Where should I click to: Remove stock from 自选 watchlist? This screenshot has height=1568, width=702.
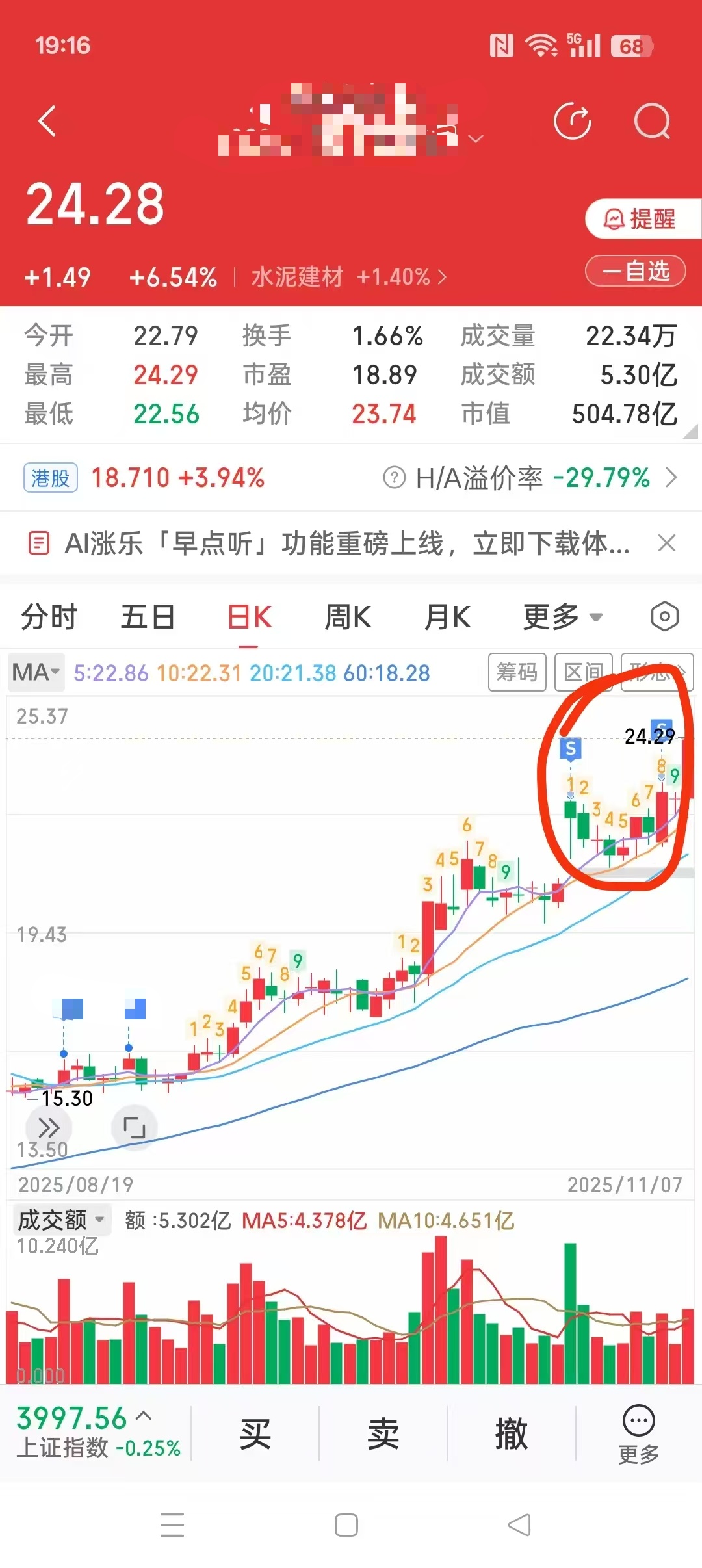point(636,271)
